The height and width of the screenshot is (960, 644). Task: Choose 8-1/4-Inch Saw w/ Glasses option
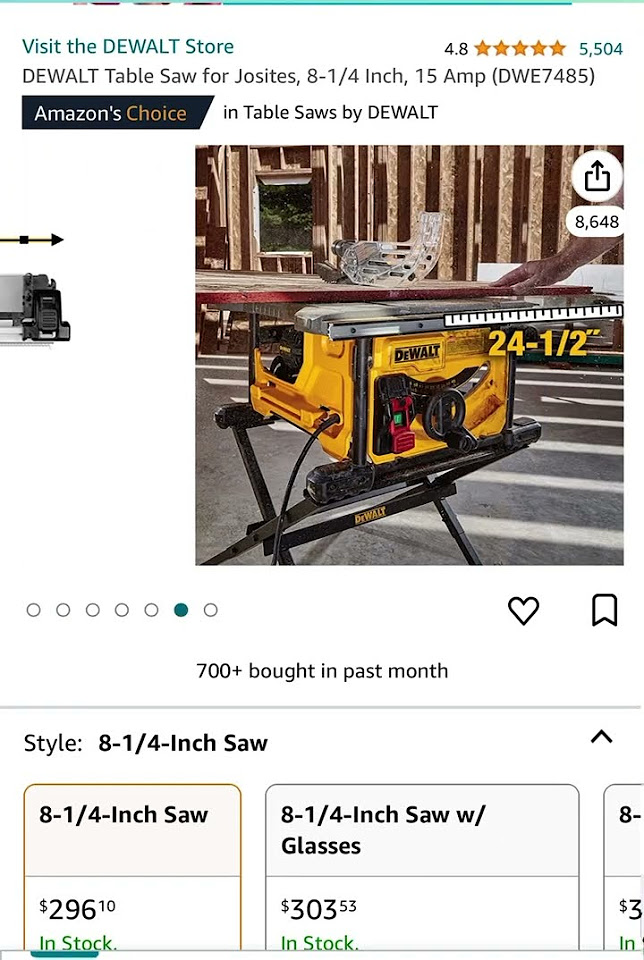pos(421,865)
